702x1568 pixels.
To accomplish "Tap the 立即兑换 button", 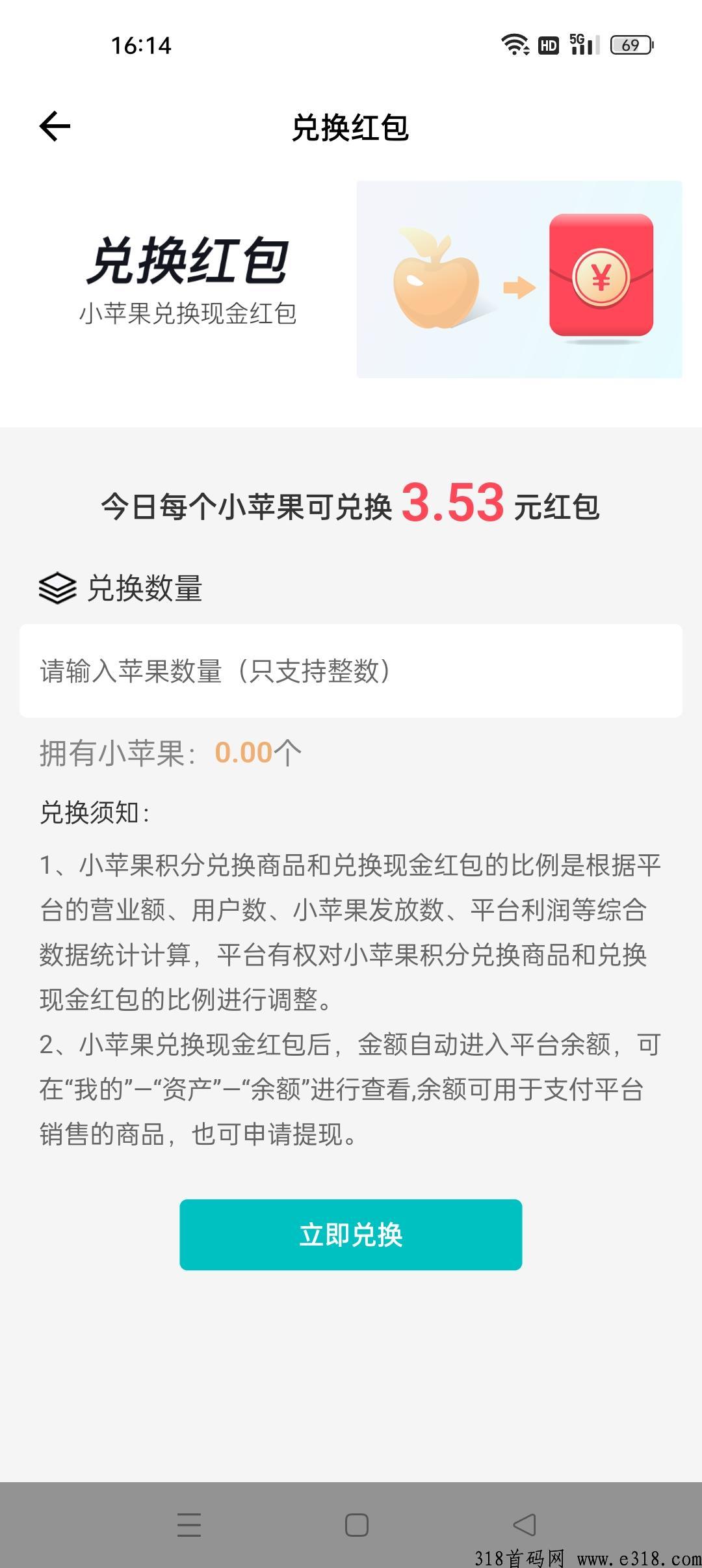I will pos(351,1235).
